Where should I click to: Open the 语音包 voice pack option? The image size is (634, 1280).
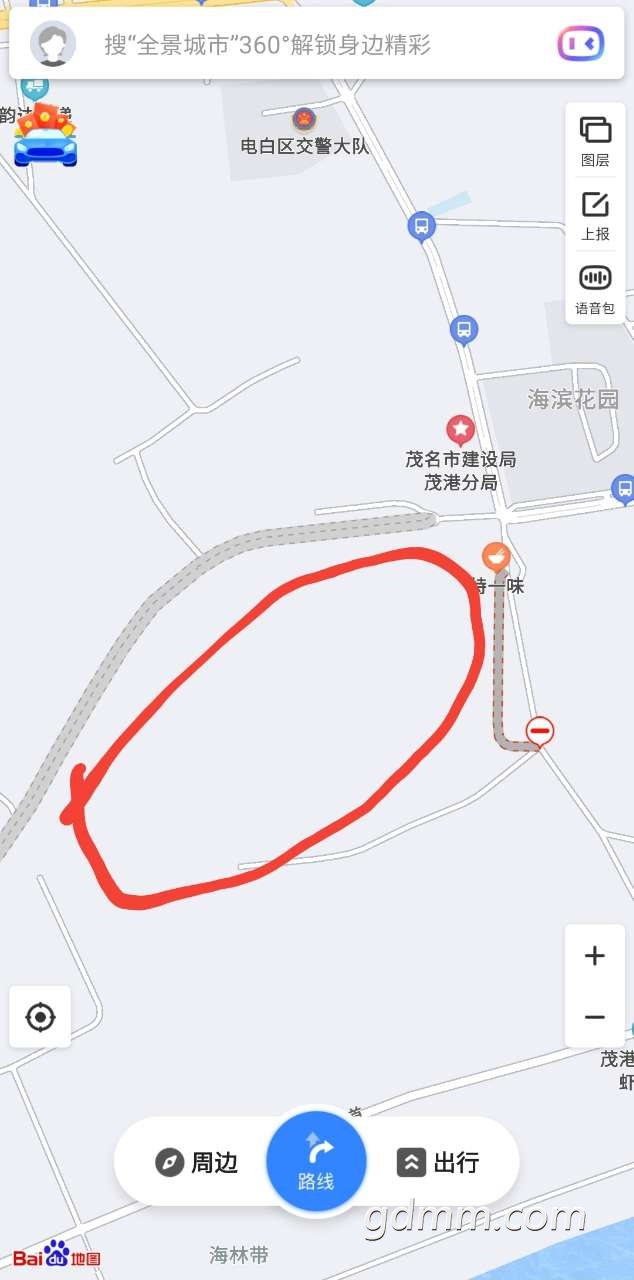coord(595,289)
